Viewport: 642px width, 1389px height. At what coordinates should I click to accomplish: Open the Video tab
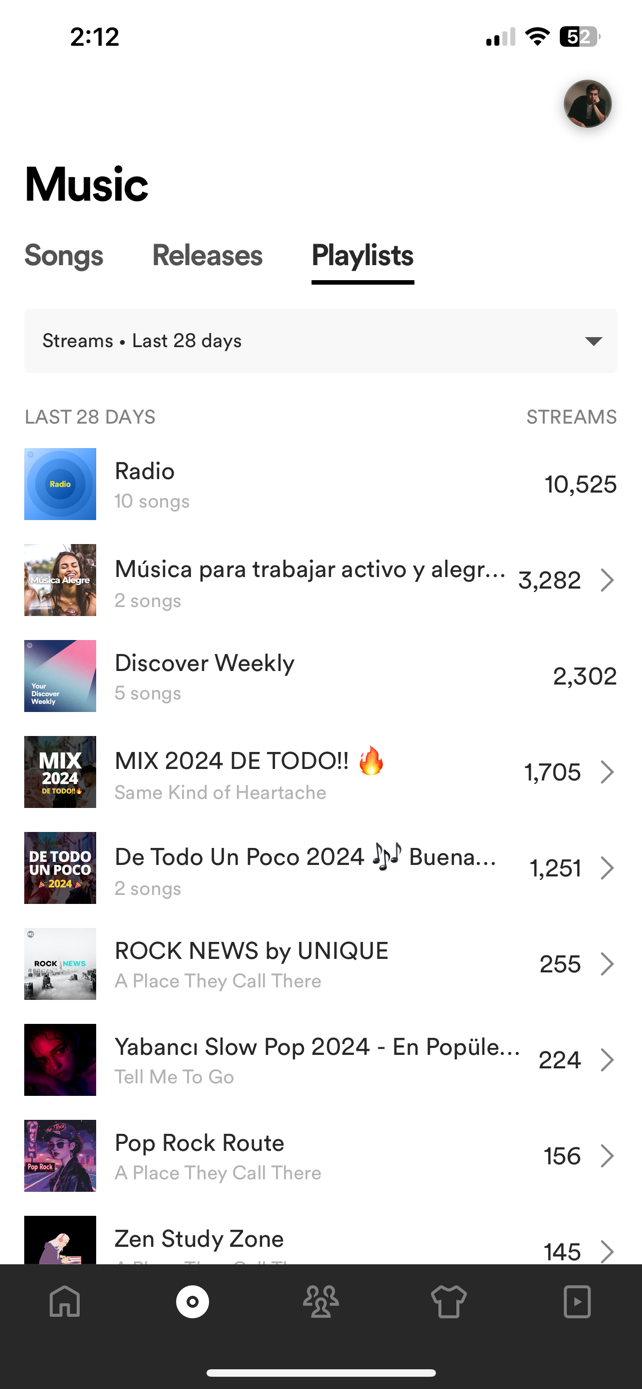coord(577,1301)
